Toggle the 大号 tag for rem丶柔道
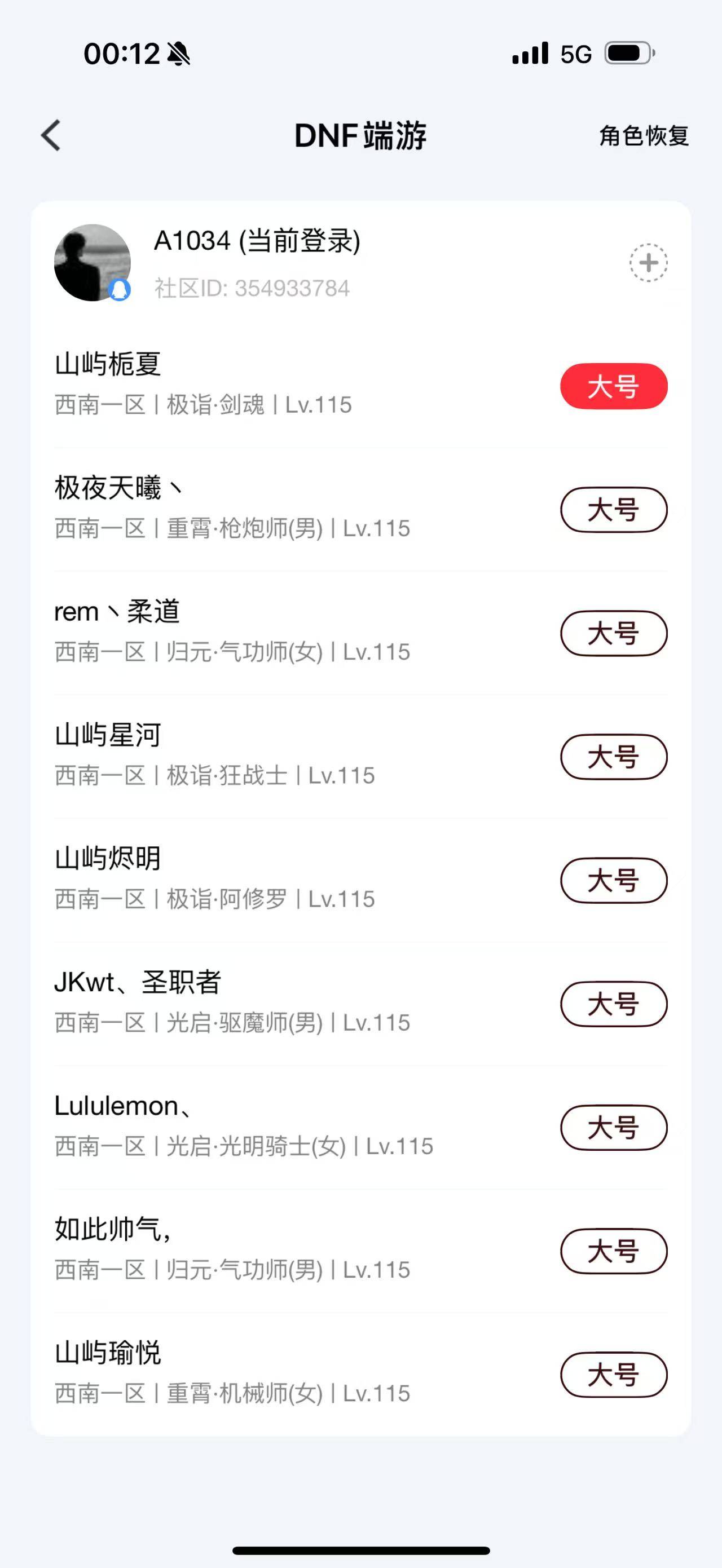722x1568 pixels. pyautogui.click(x=613, y=633)
